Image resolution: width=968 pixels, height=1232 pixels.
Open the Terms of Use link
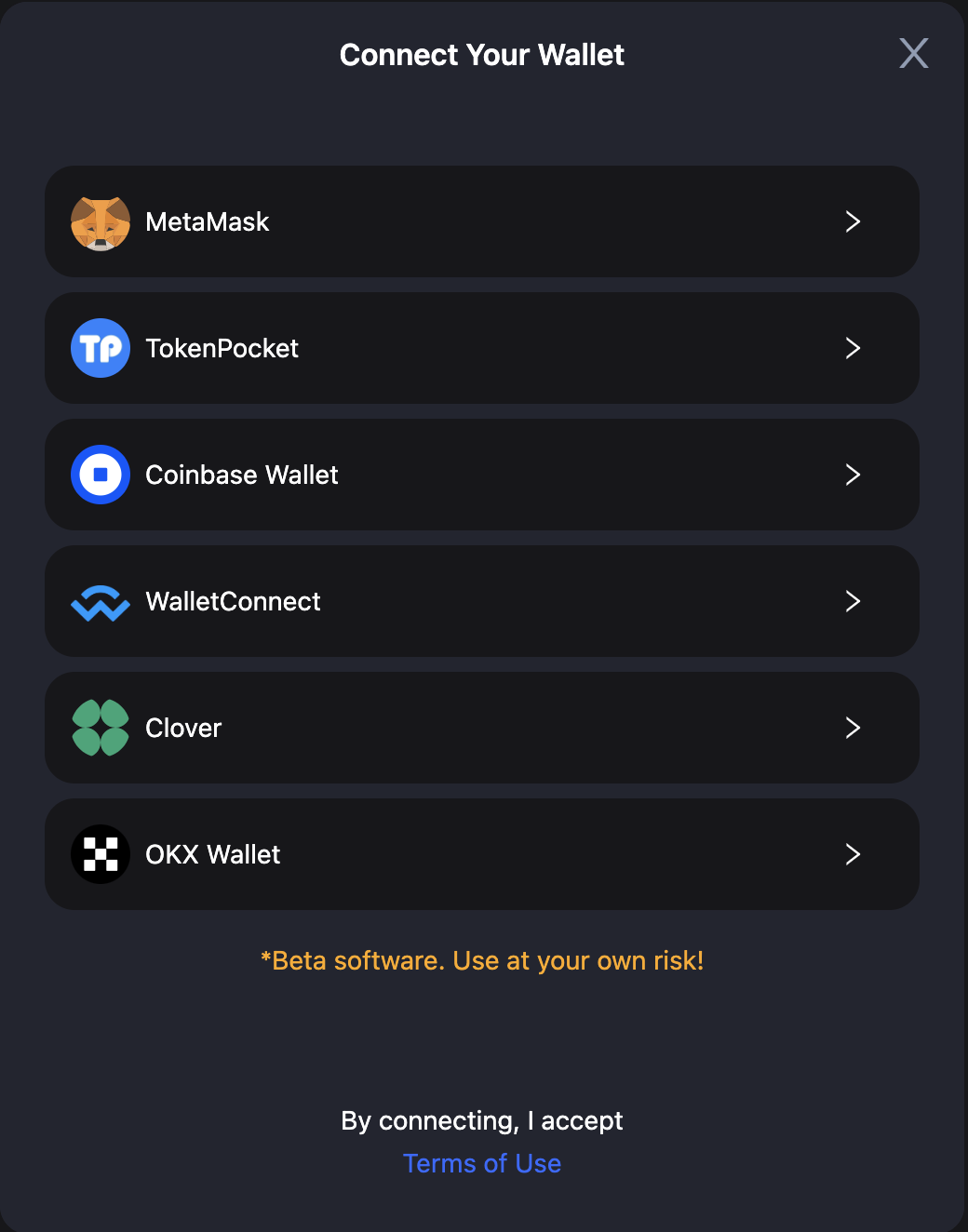coord(481,1163)
